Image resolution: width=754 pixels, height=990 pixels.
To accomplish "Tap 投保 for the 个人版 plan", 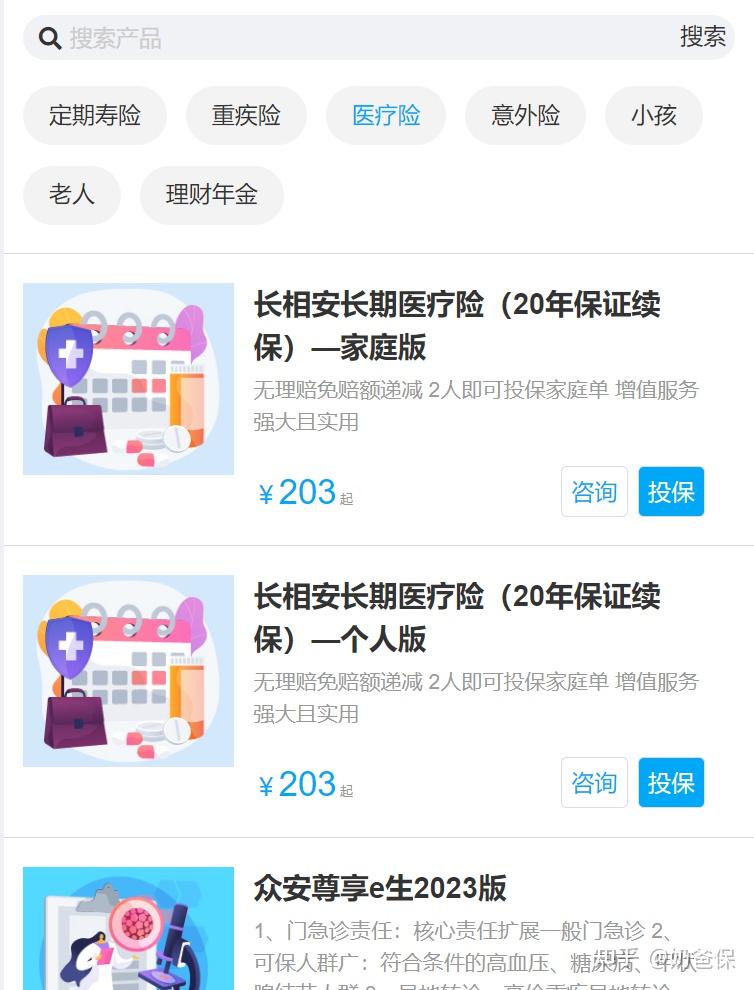I will pos(671,783).
